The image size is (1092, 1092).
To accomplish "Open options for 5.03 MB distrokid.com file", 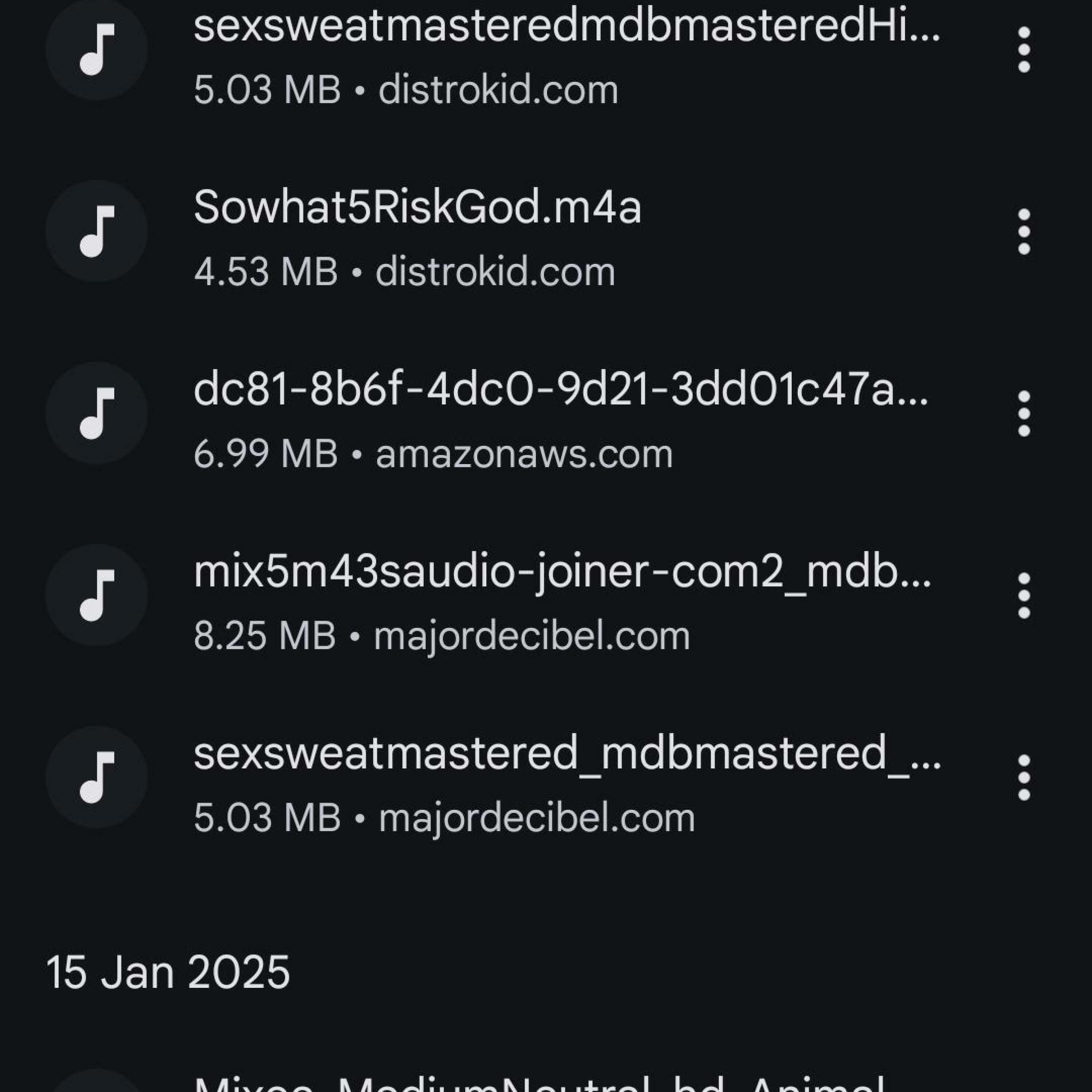I will pos(1024,50).
